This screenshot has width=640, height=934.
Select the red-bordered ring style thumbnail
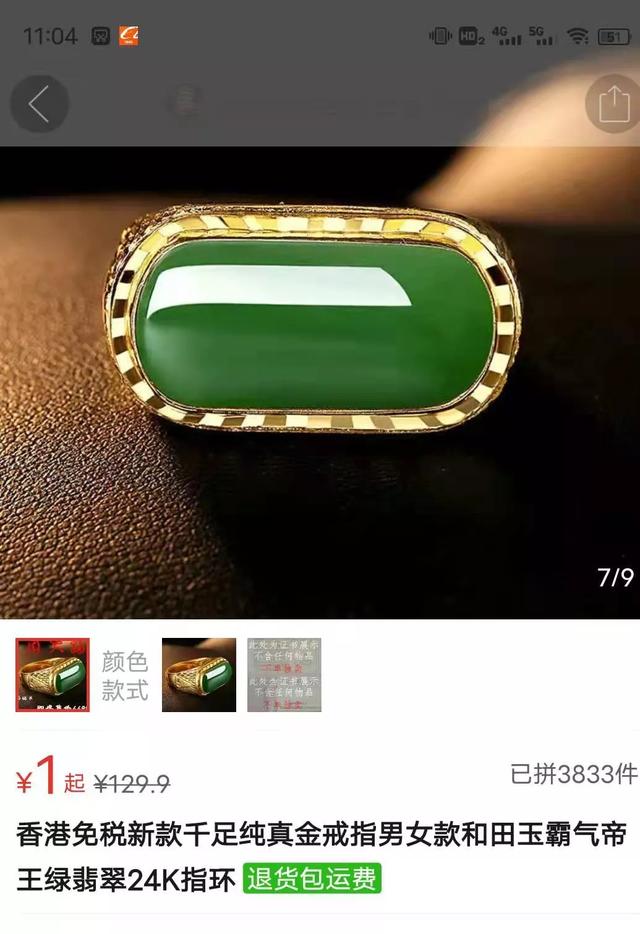click(x=52, y=674)
